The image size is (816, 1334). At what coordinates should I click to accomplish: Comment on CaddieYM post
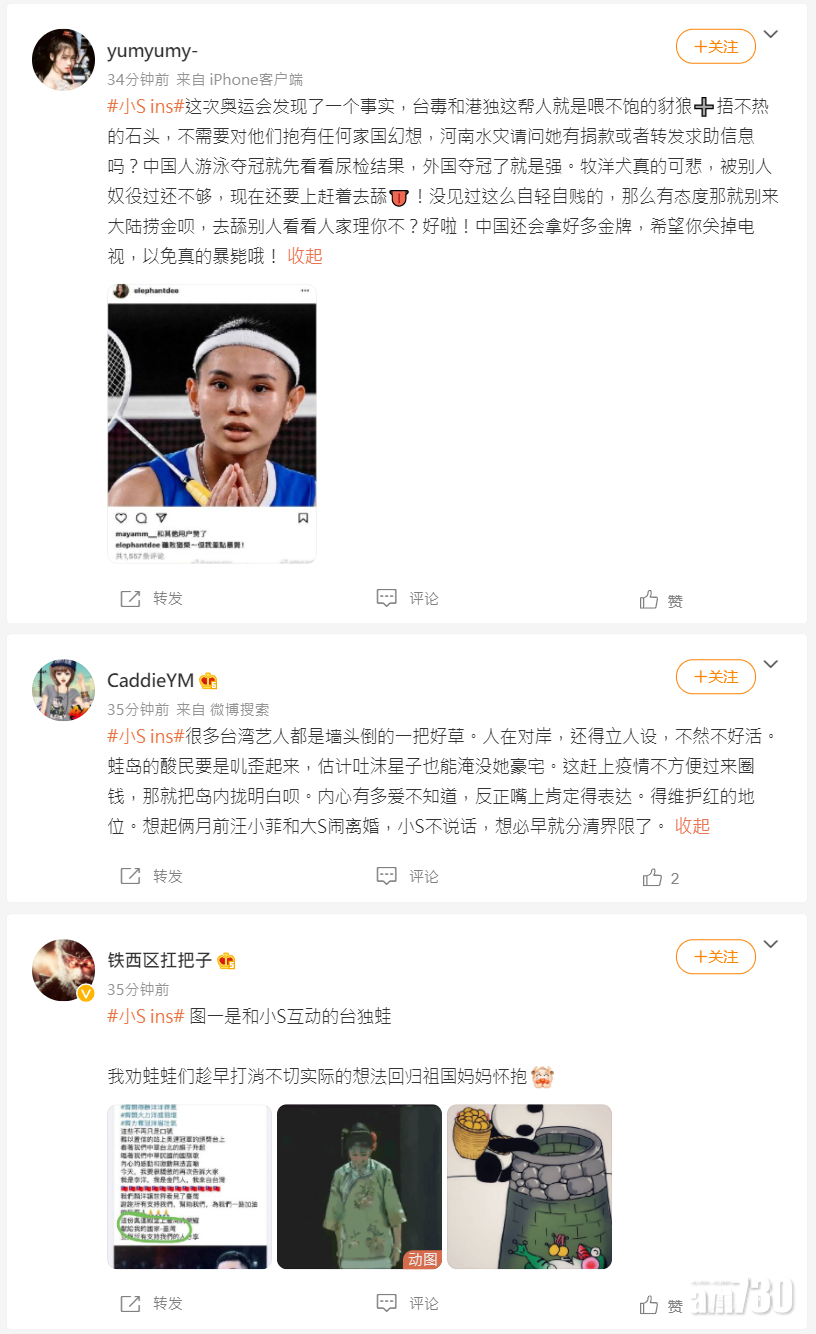408,876
